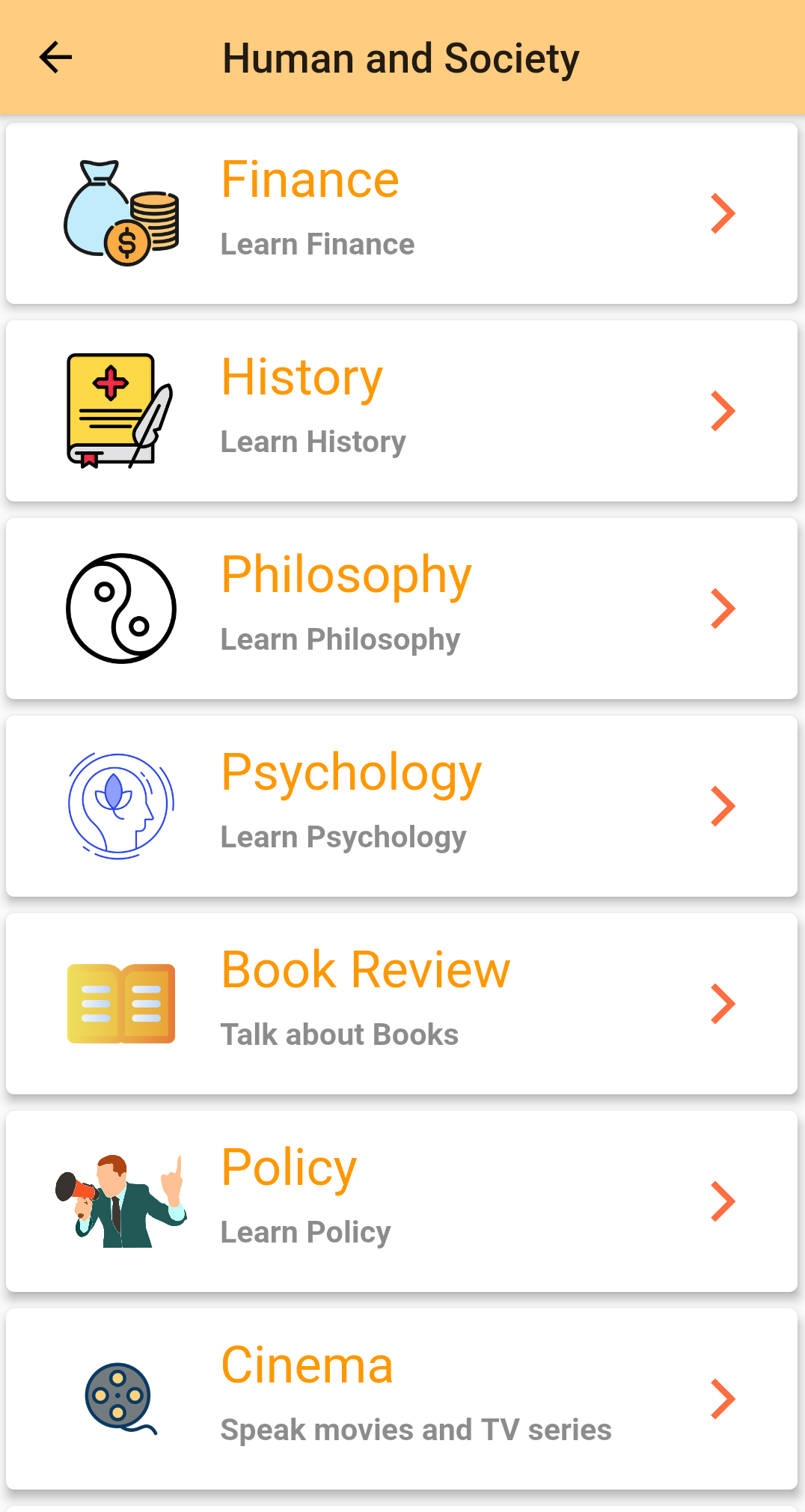Click Talk about Books description
Image resolution: width=805 pixels, height=1512 pixels.
pos(339,1034)
